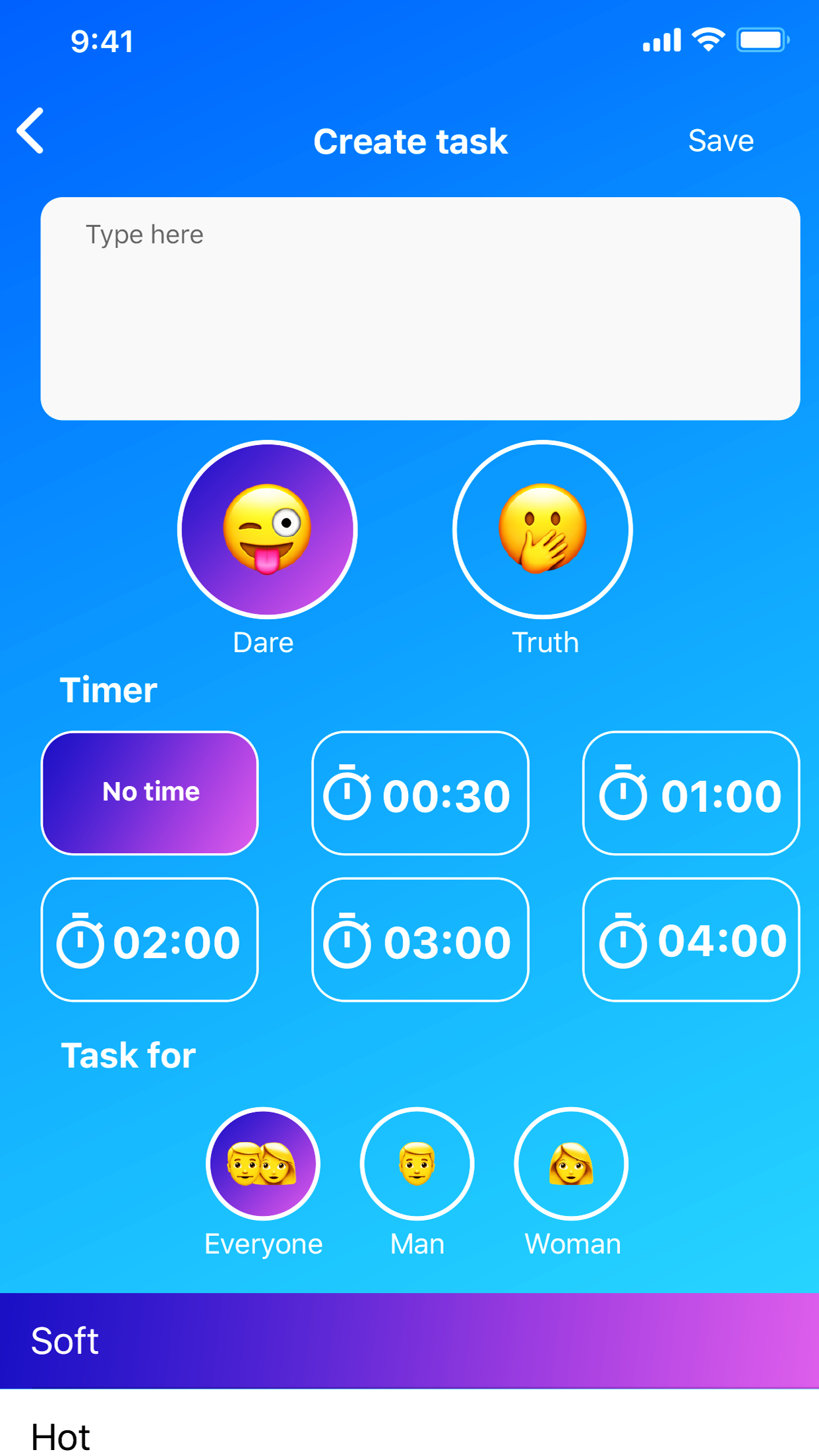The height and width of the screenshot is (1456, 819).
Task: Tap the 9:41 clock in the status bar
Action: 100,40
